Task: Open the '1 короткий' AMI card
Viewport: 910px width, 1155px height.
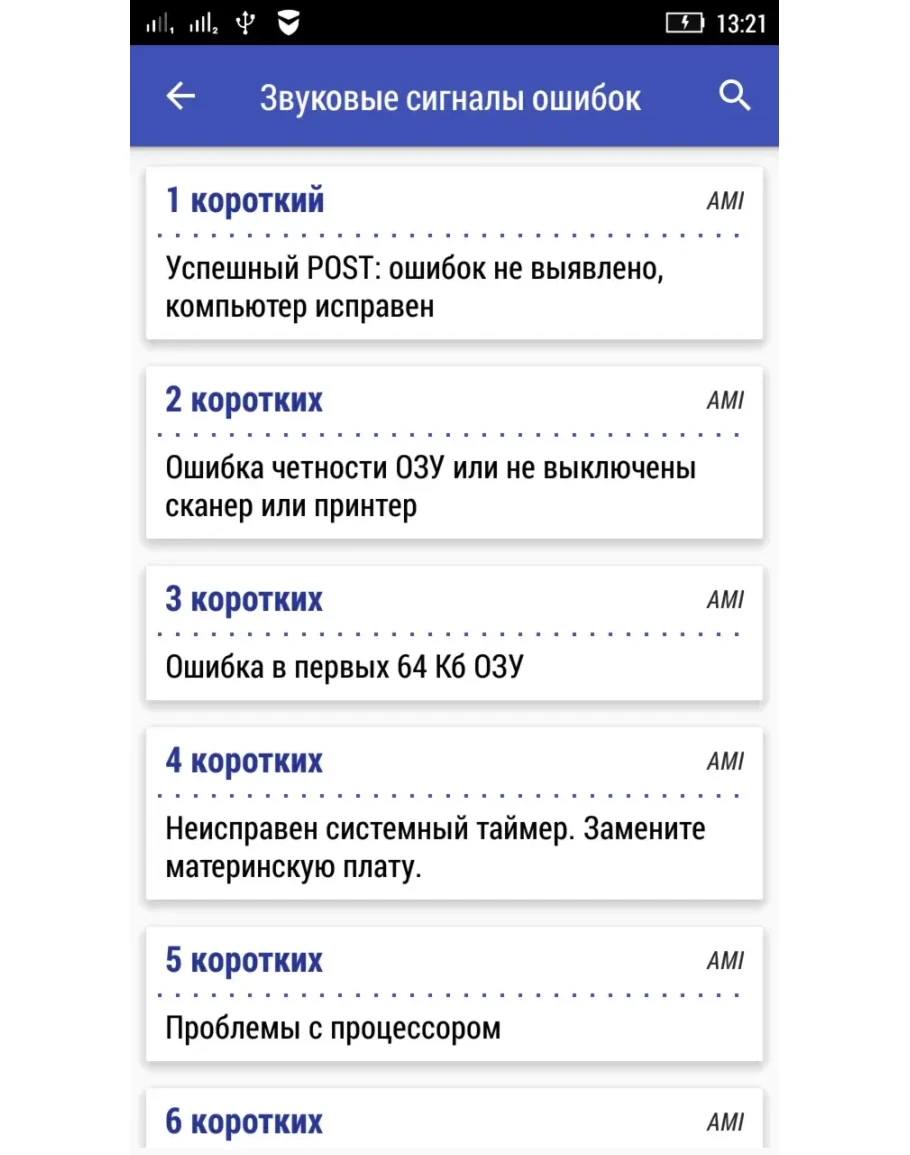Action: pos(454,254)
